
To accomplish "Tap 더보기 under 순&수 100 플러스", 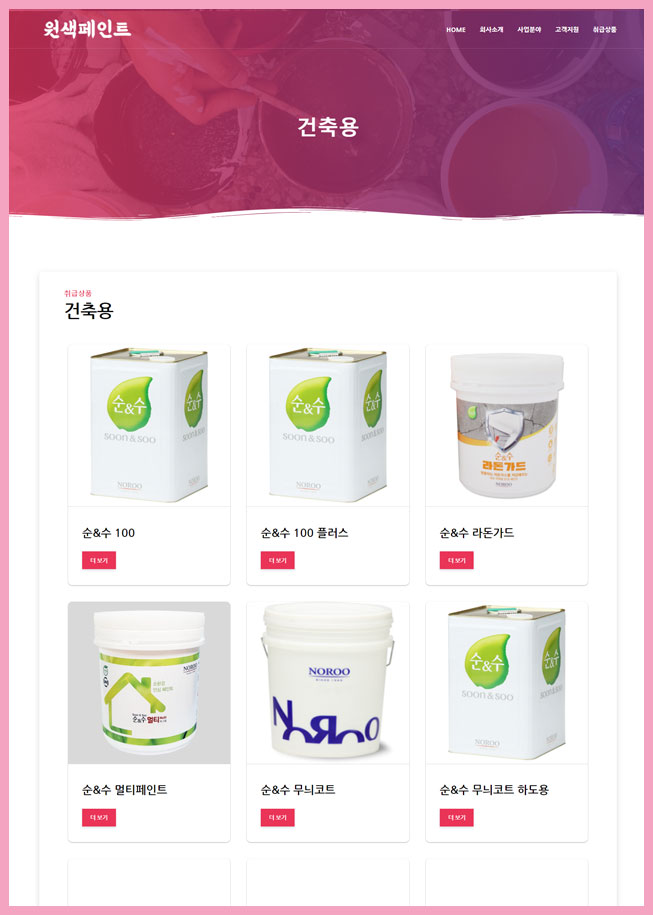I will tap(277, 561).
